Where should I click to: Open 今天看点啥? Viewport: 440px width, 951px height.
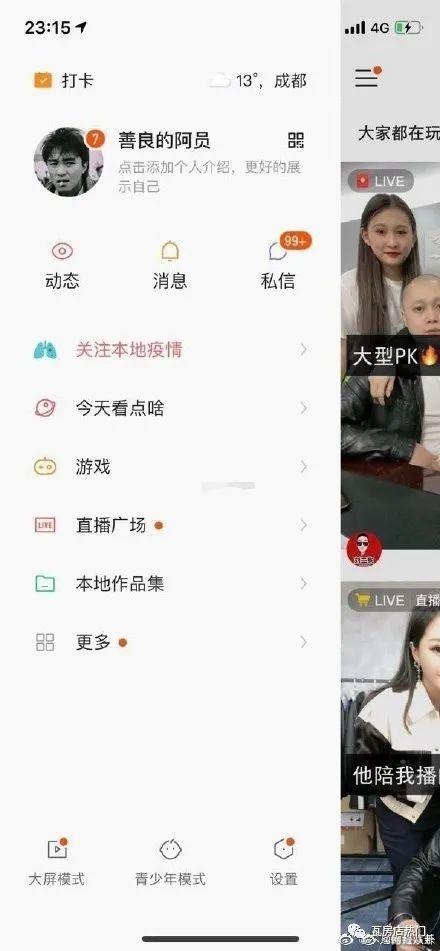170,408
